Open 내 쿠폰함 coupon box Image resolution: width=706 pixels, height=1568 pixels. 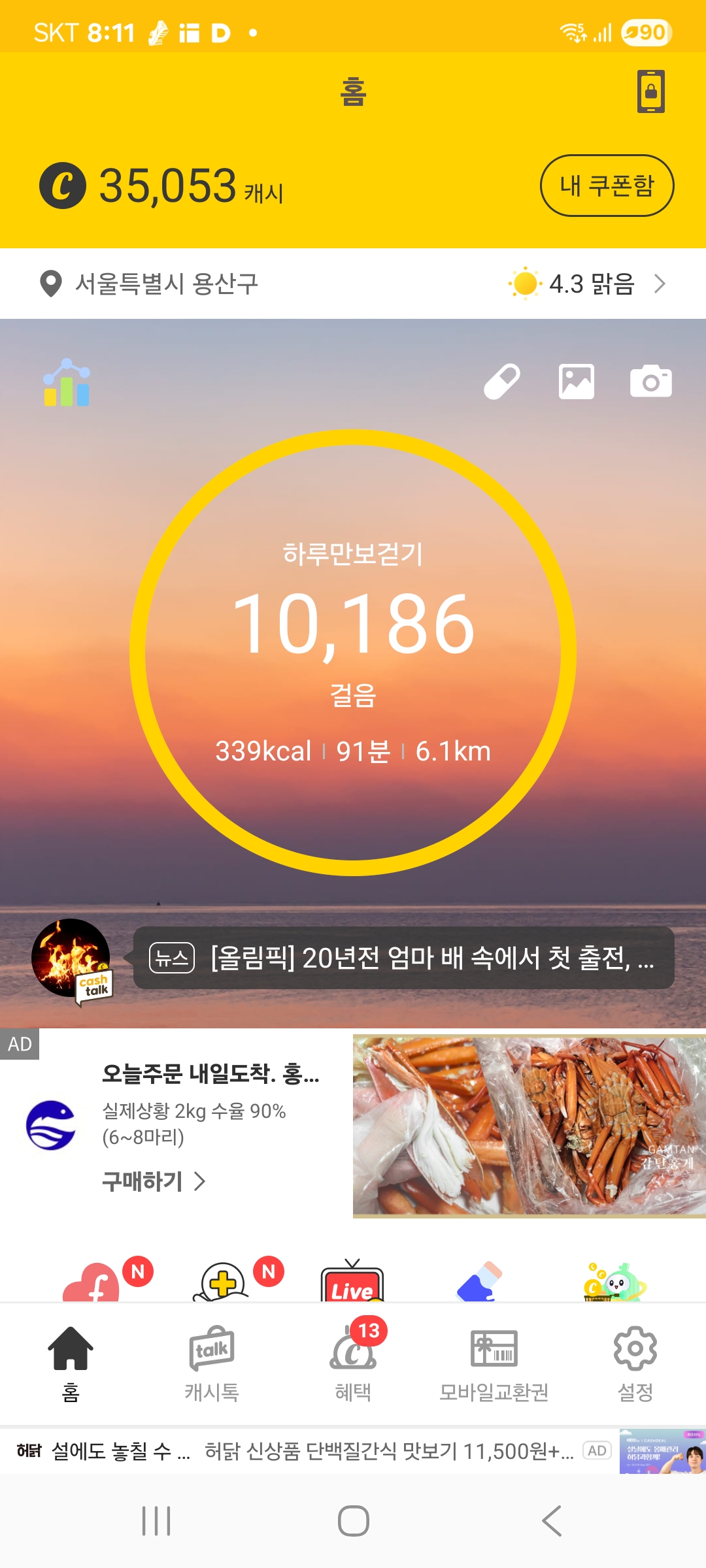coord(607,186)
